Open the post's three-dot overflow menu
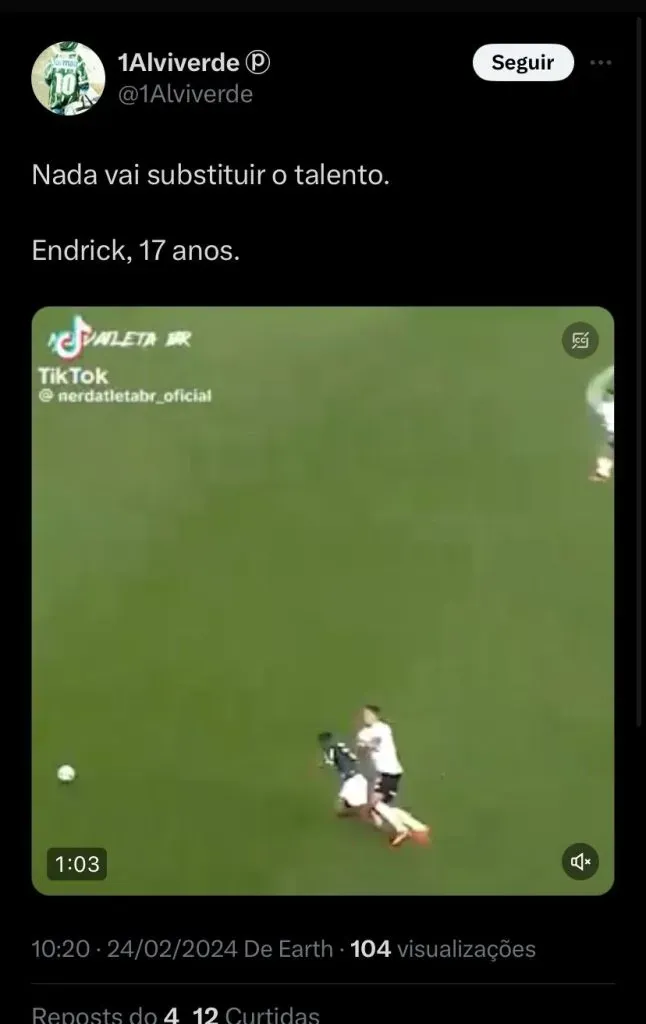 600,63
